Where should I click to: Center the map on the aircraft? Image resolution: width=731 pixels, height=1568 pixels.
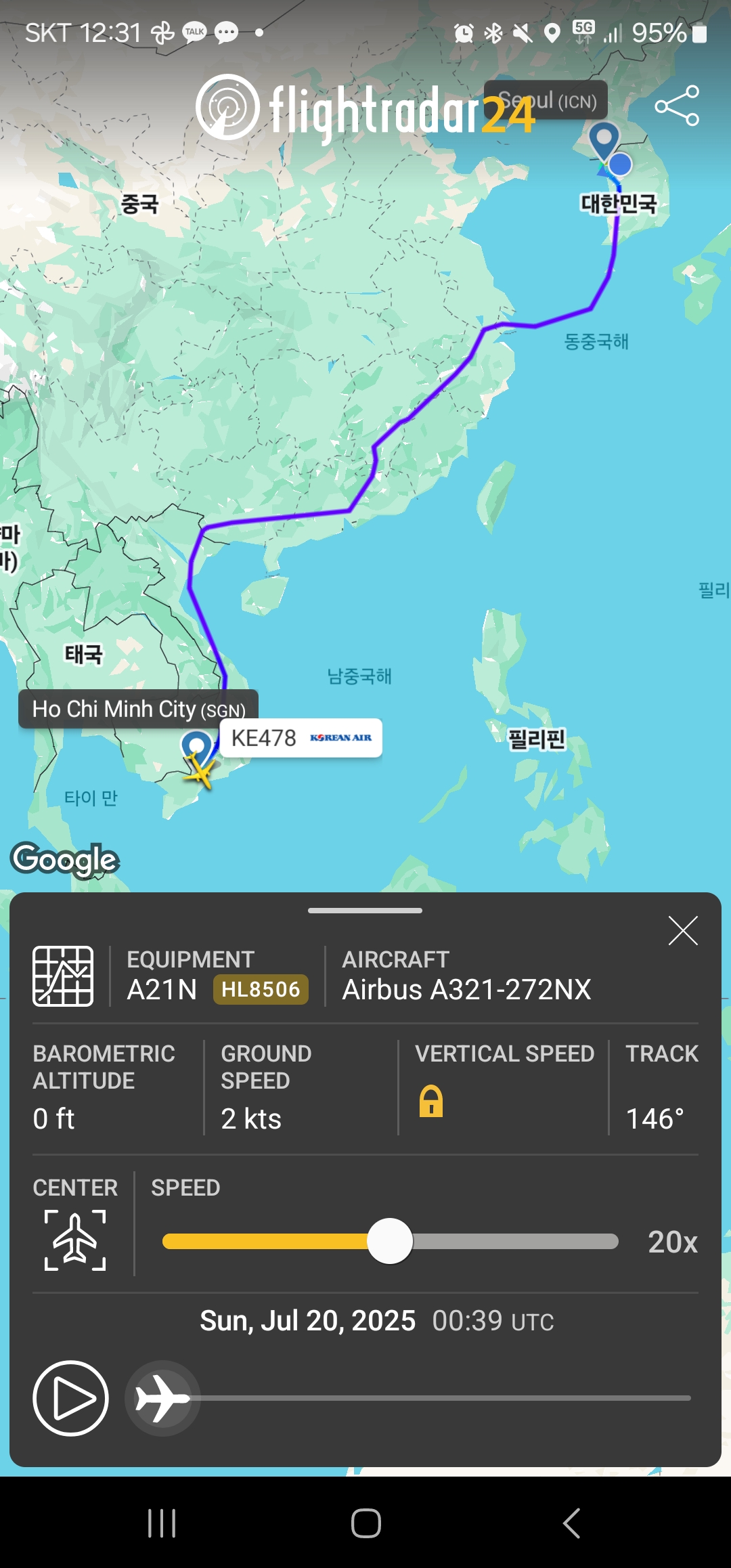[75, 1240]
